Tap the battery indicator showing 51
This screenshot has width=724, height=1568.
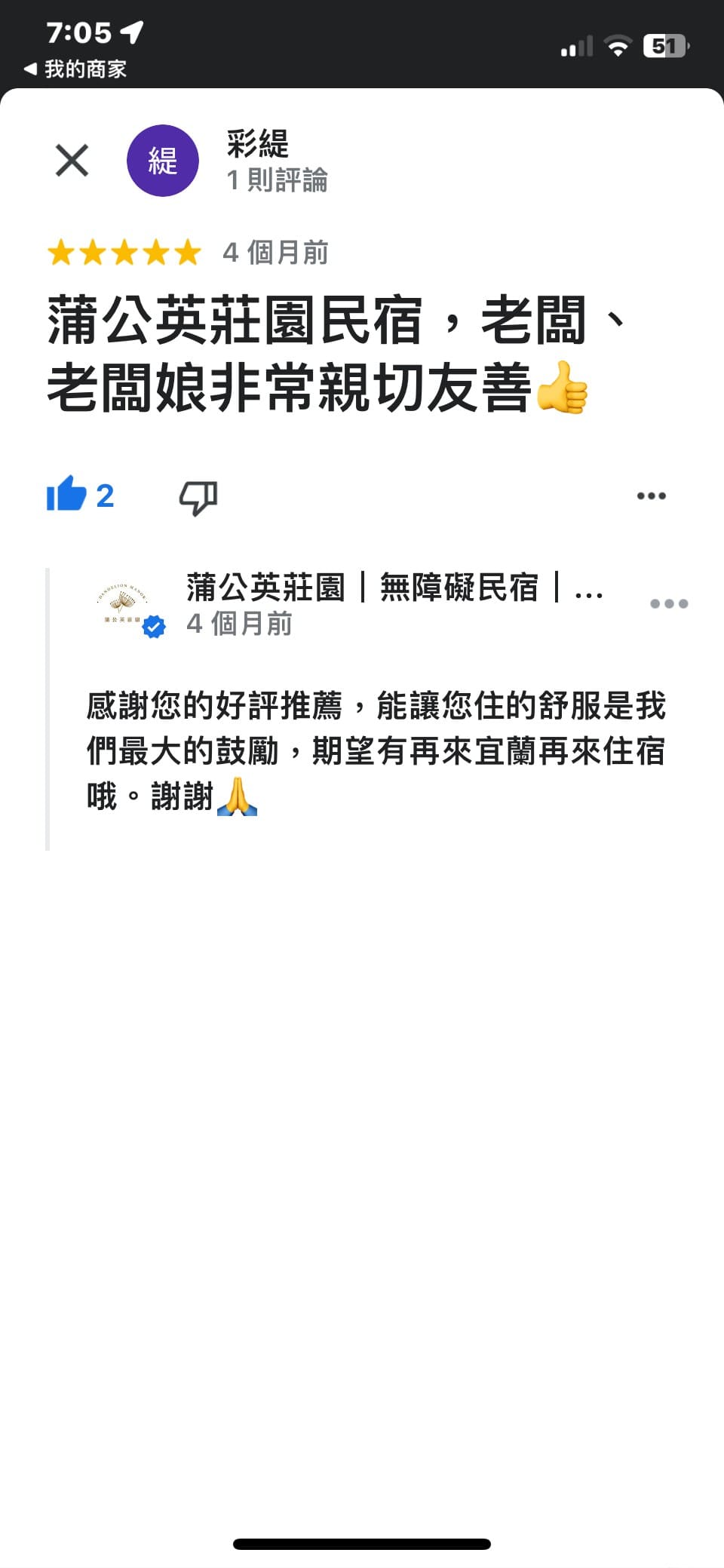(x=664, y=47)
